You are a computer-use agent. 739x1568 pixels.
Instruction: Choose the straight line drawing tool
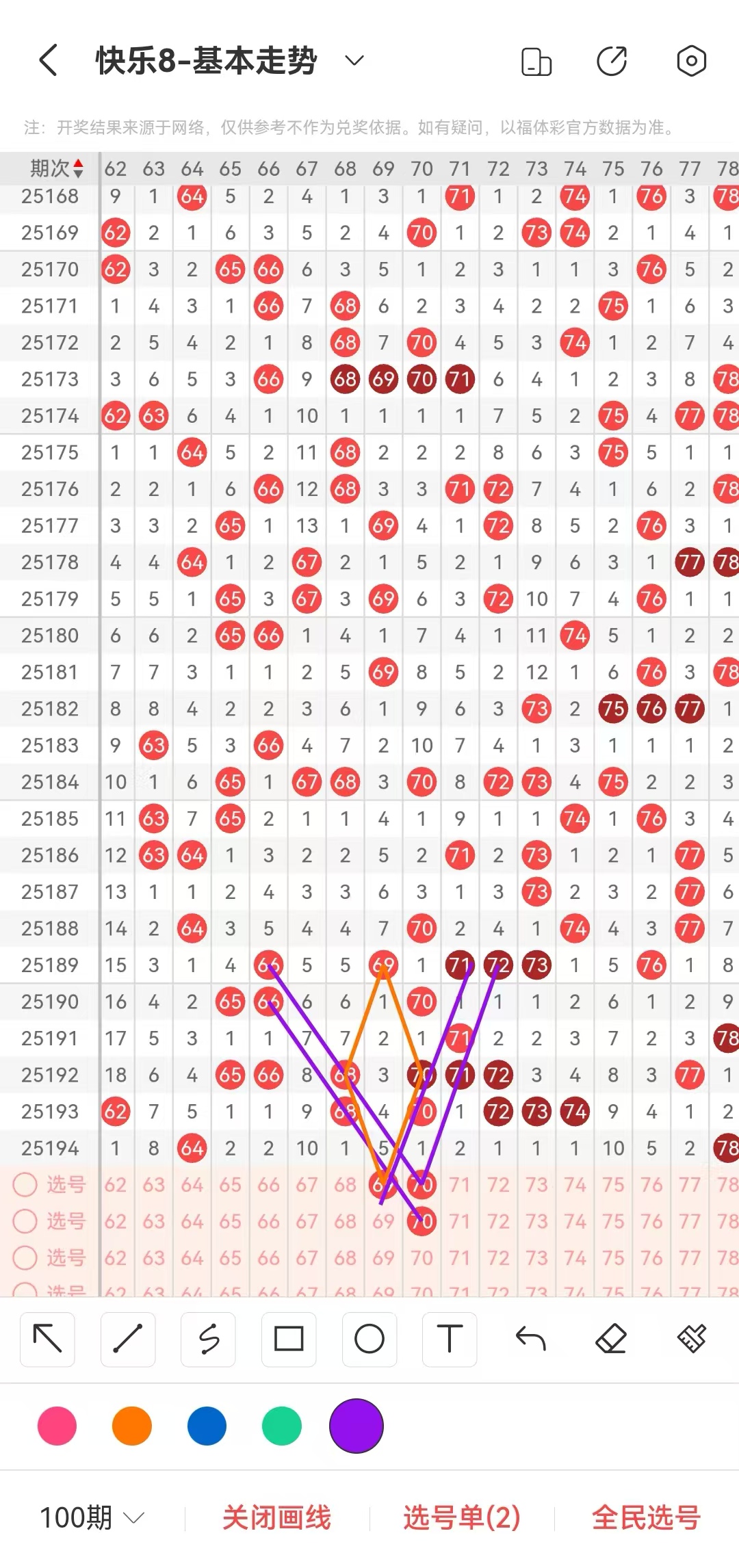point(128,1339)
